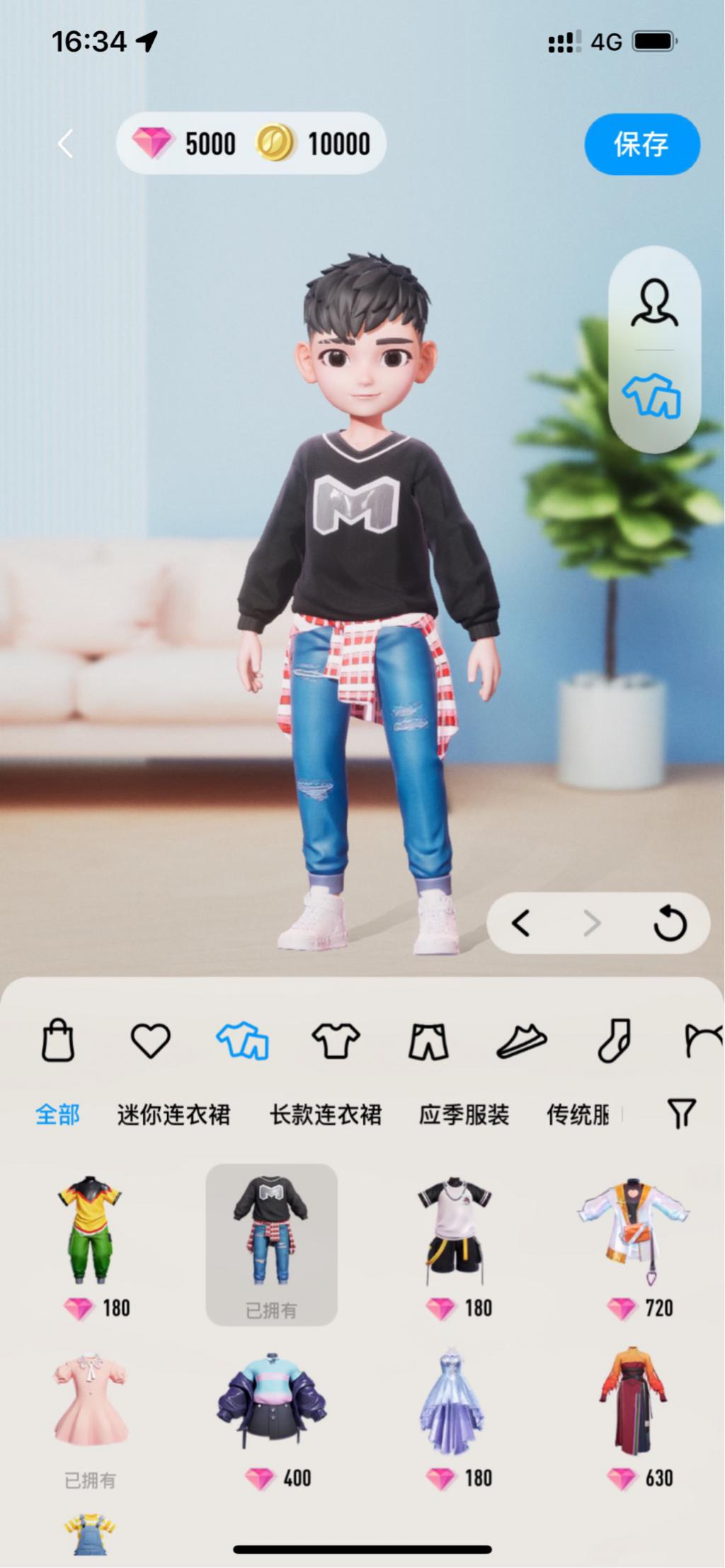
Task: Open the funnel filter icon
Action: point(681,1114)
